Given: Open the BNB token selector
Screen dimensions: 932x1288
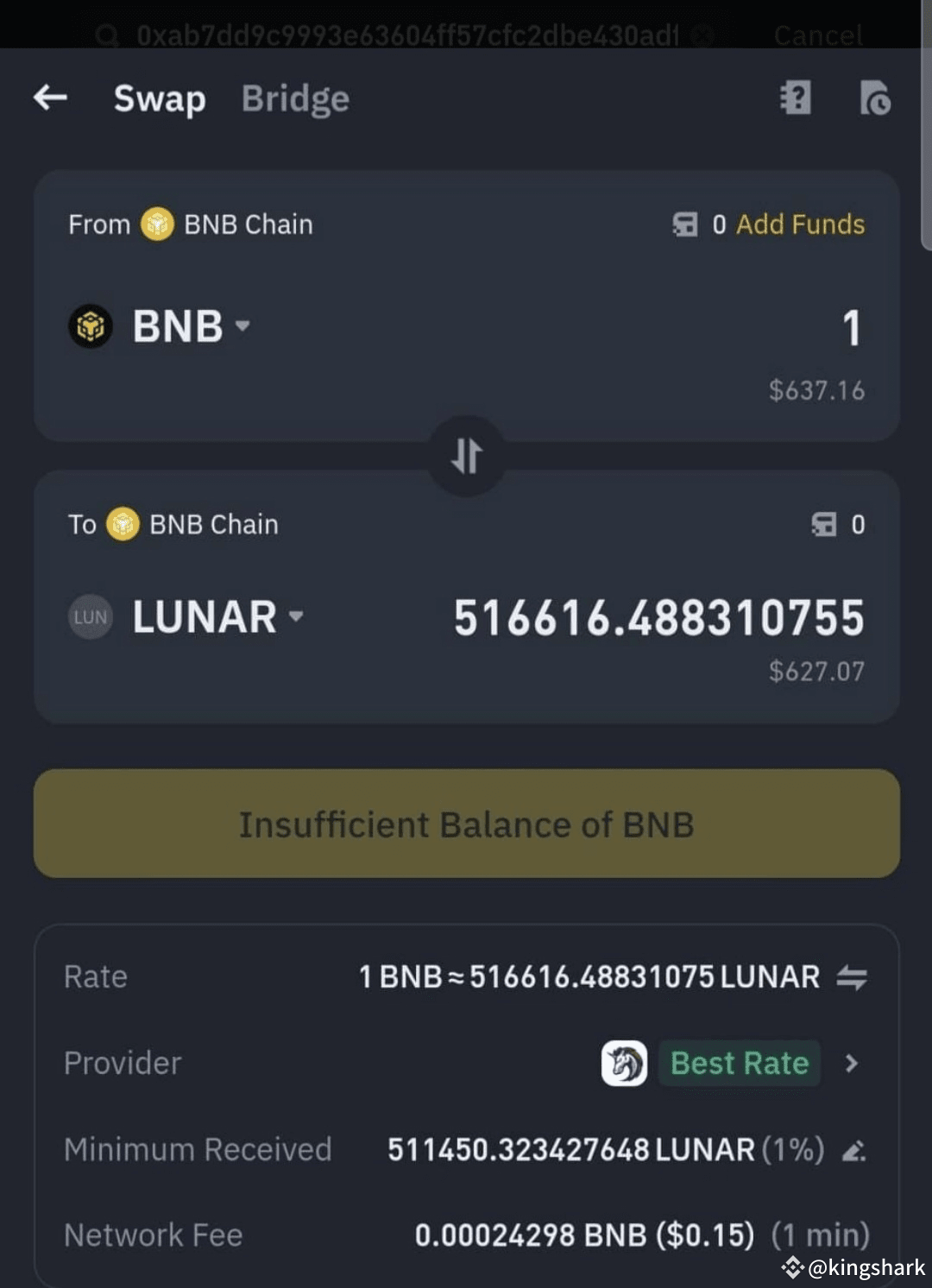Looking at the screenshot, I should coord(190,326).
